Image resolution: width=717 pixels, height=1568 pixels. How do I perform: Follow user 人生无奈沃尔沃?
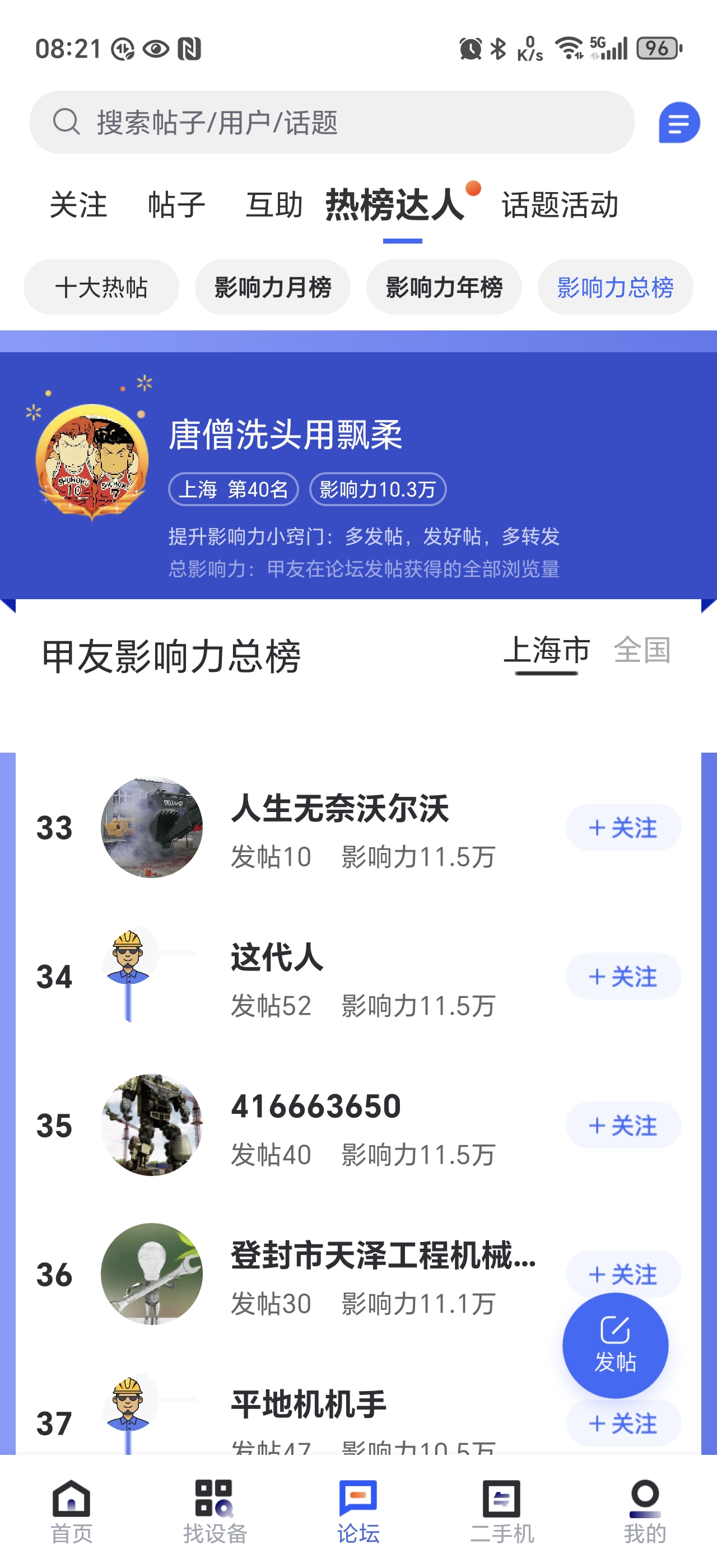[x=623, y=828]
